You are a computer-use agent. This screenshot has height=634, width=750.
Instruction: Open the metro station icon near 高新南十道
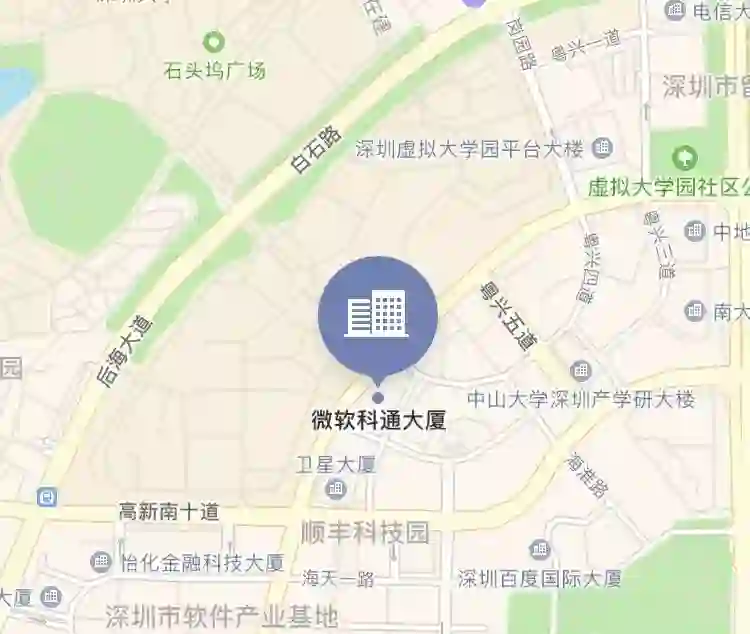(46, 497)
